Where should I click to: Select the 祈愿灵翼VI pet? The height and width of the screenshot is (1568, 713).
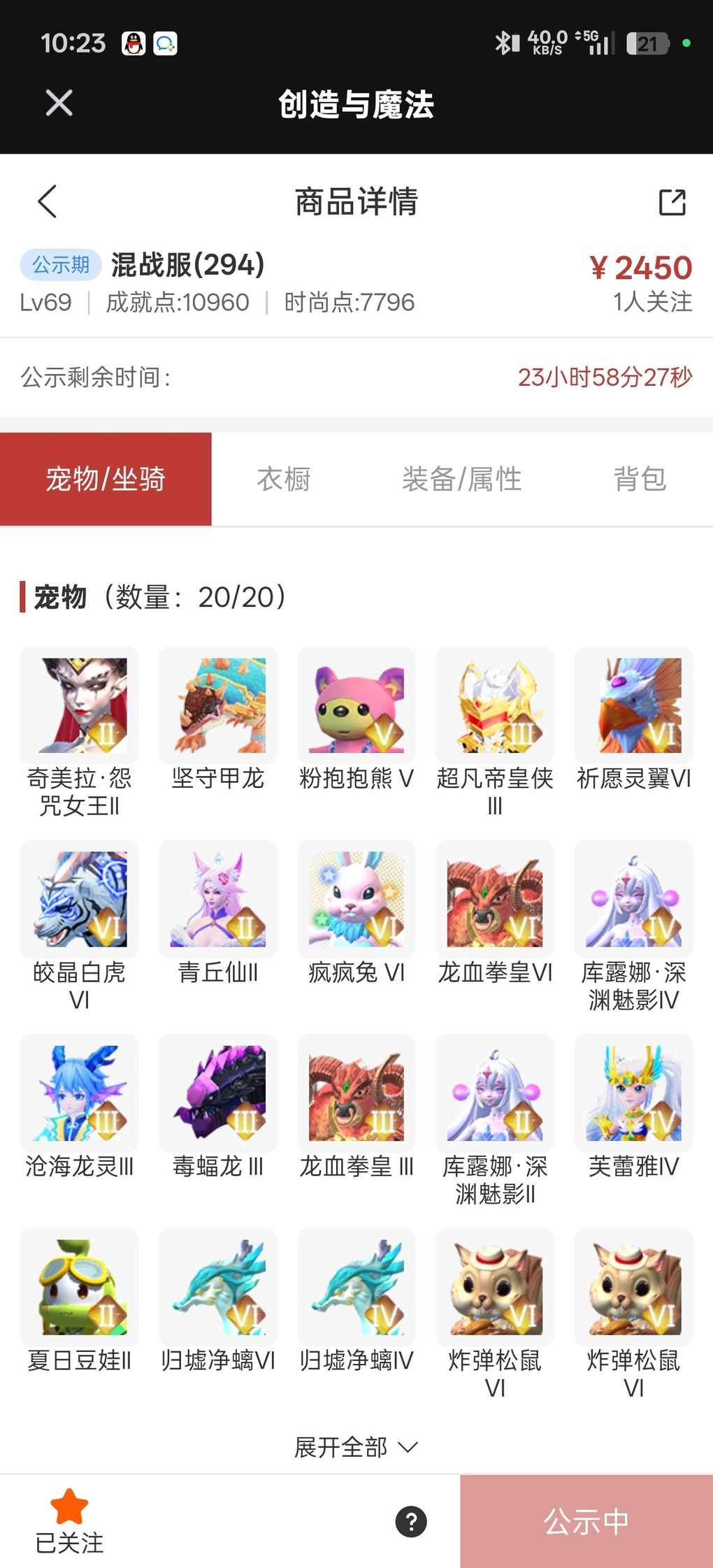633,706
